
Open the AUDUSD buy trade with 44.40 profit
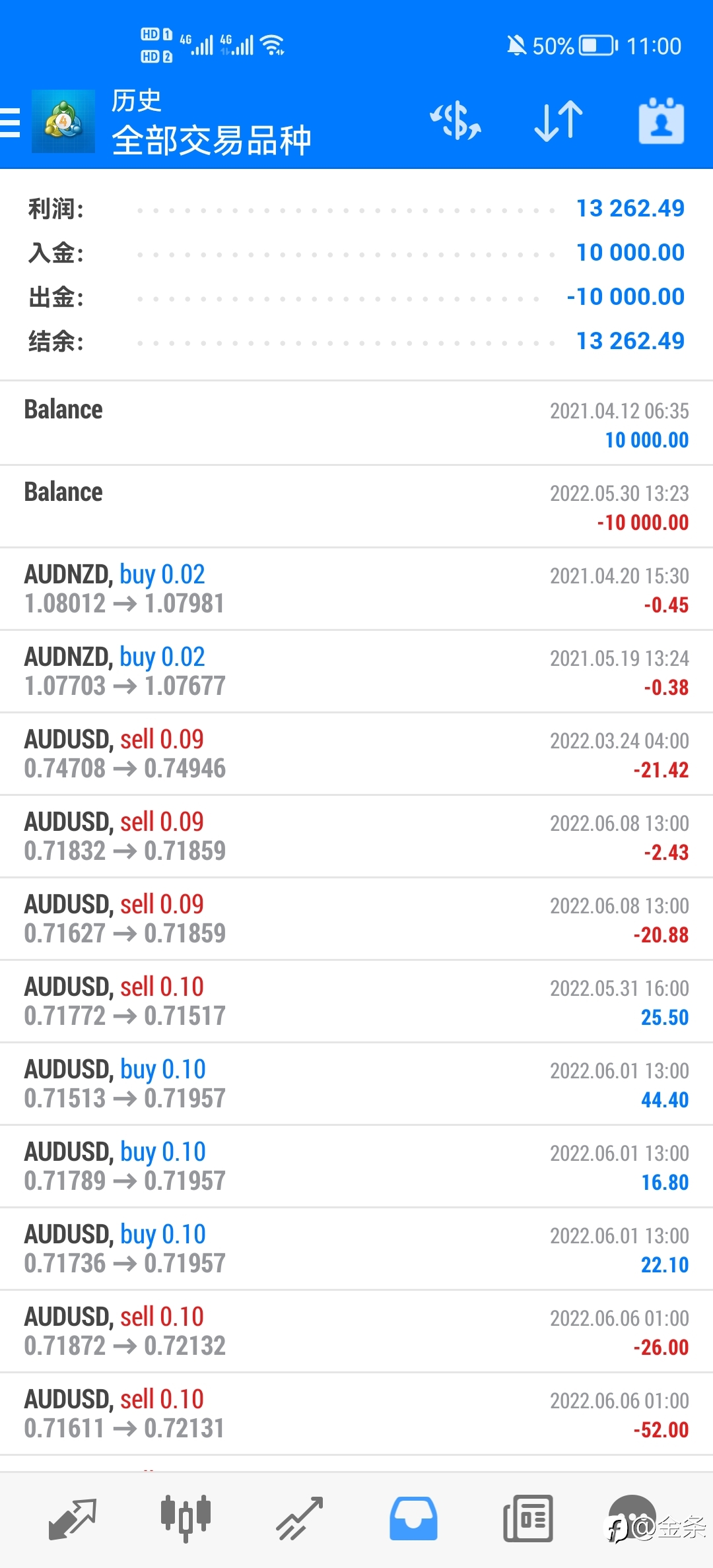[356, 1084]
